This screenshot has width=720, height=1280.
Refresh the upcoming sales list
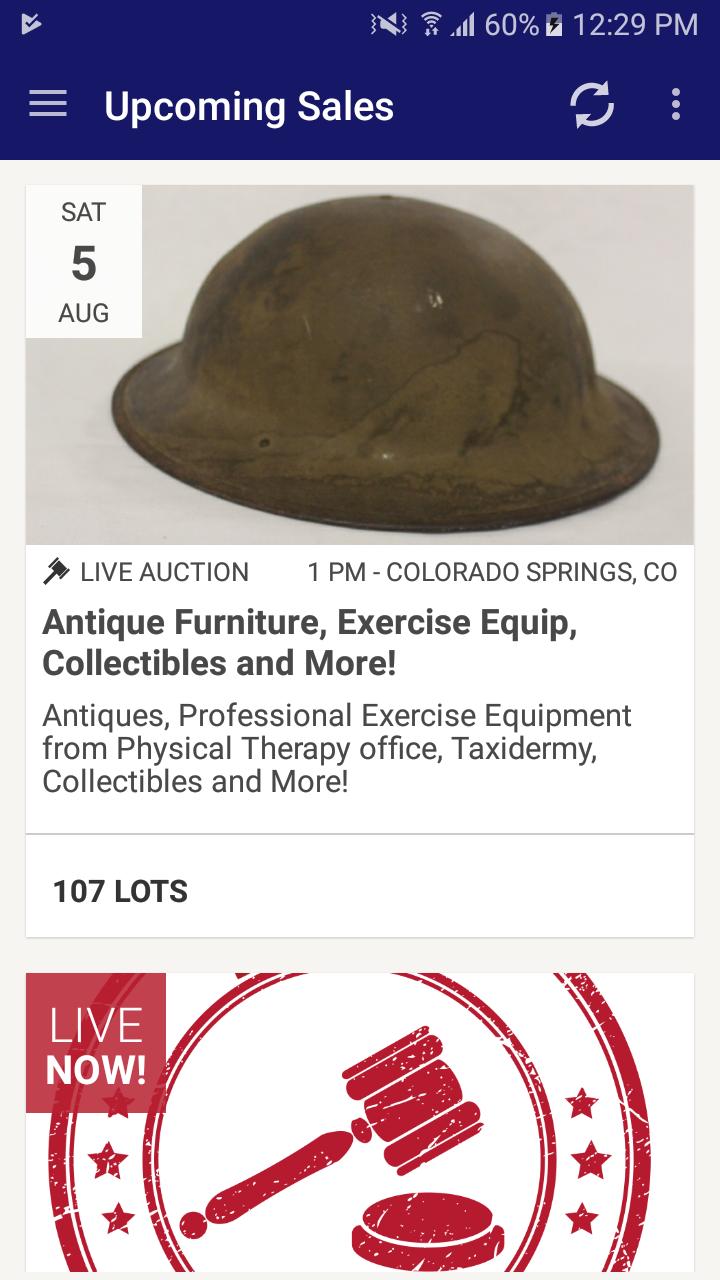592,105
